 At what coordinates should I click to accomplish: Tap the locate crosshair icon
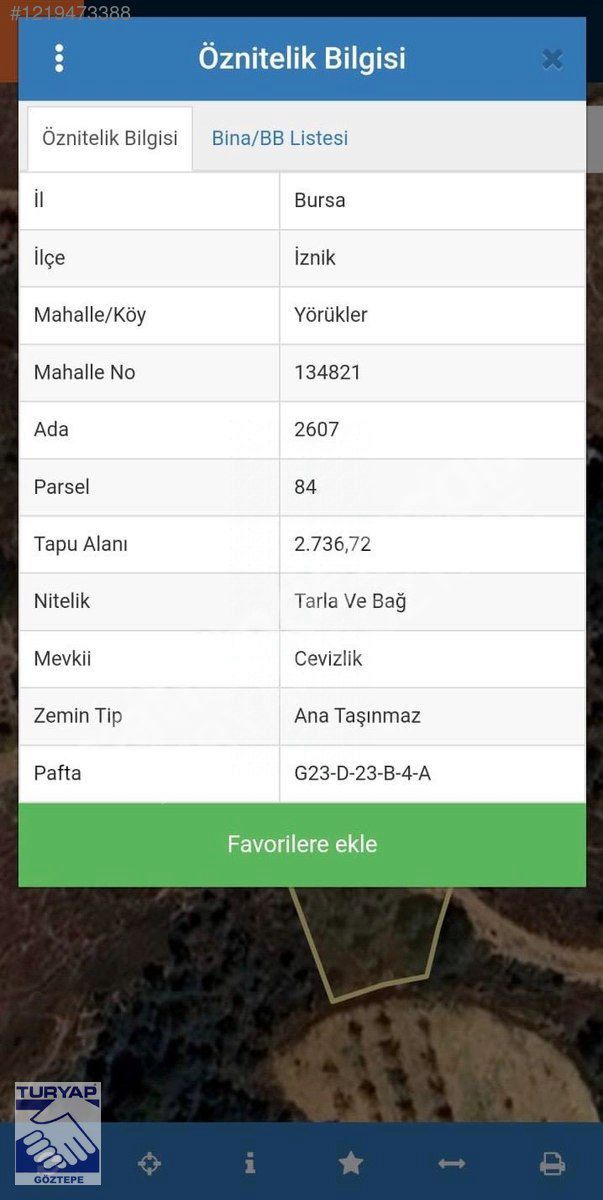(149, 1163)
